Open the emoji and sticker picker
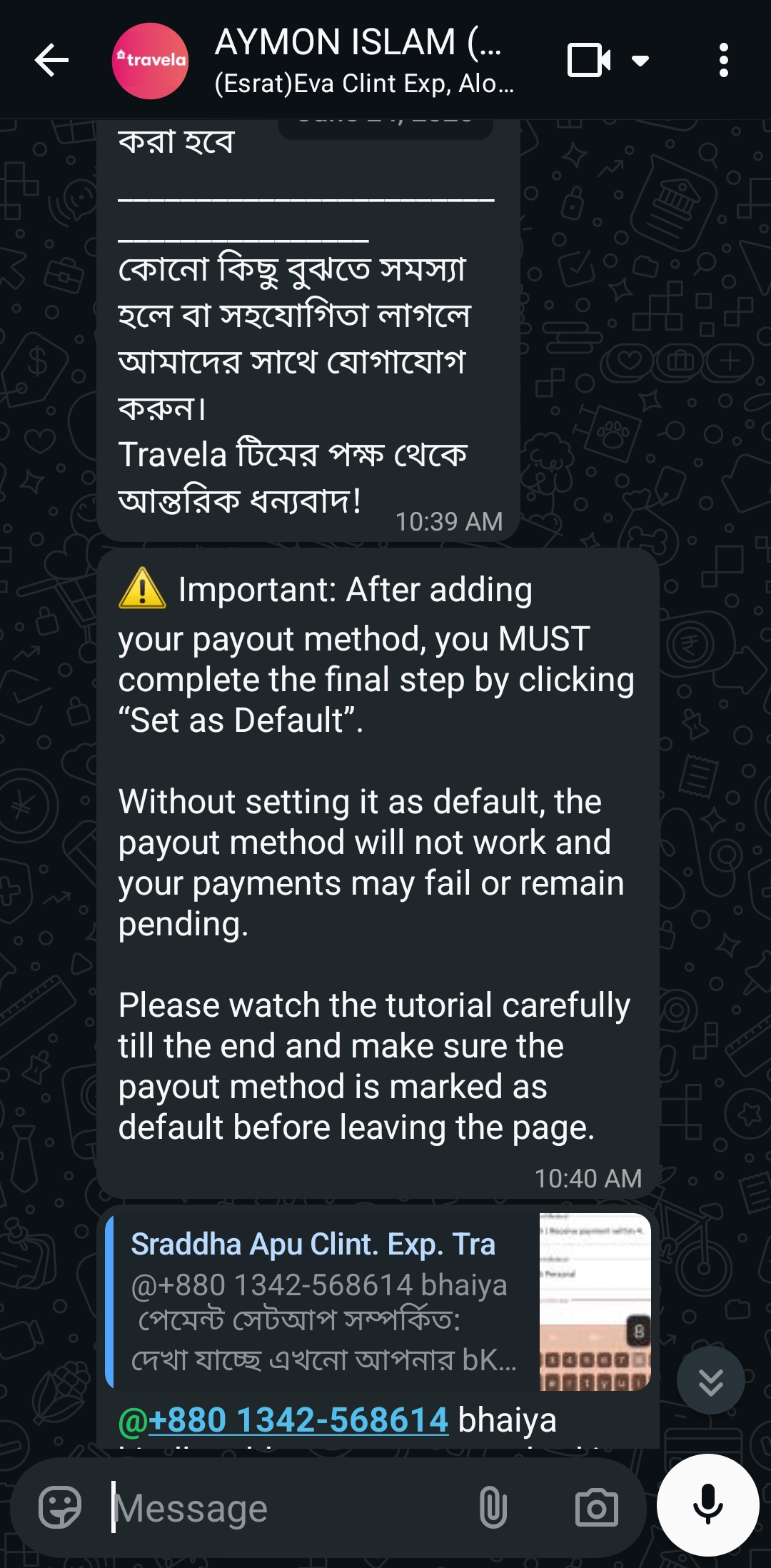The width and height of the screenshot is (771, 1568). pyautogui.click(x=60, y=1507)
